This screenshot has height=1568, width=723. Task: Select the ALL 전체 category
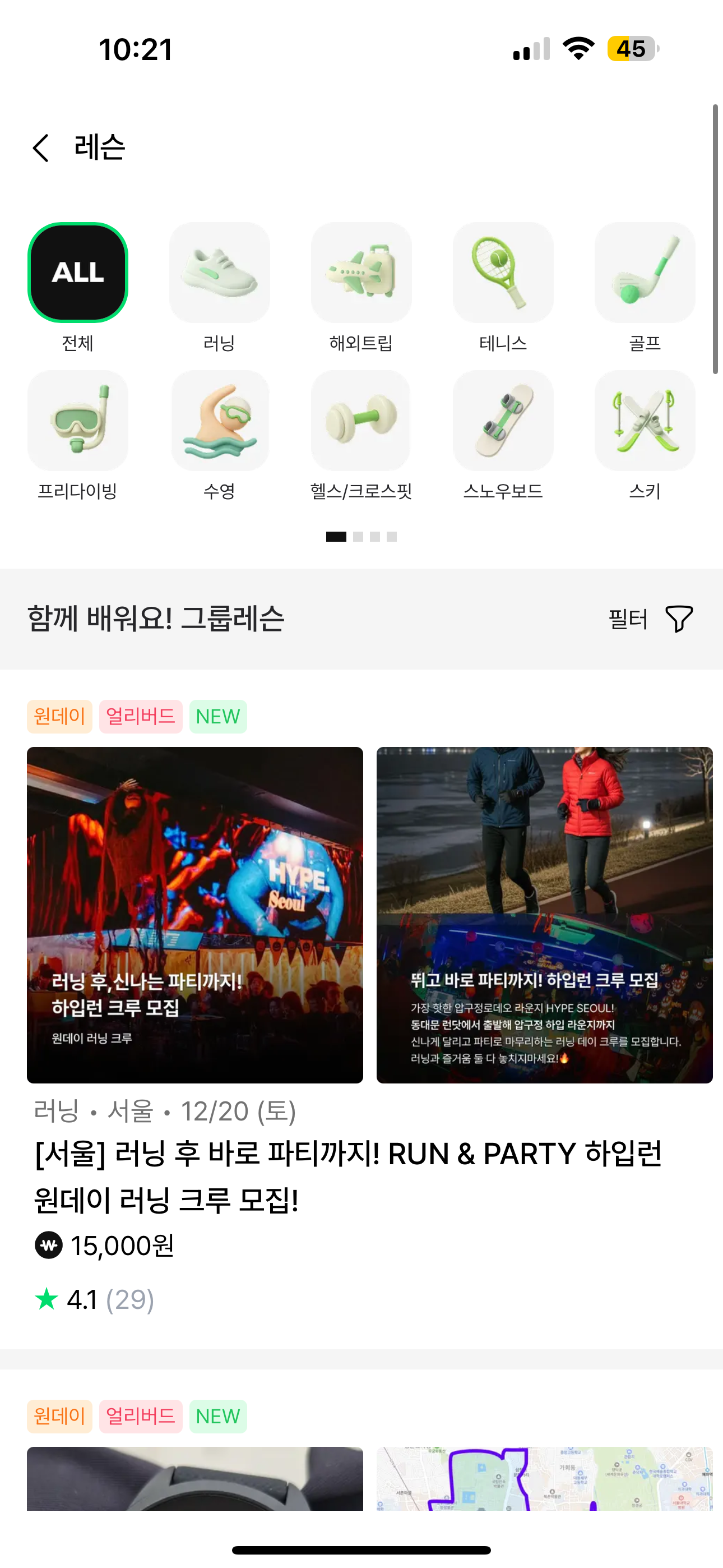click(x=78, y=273)
